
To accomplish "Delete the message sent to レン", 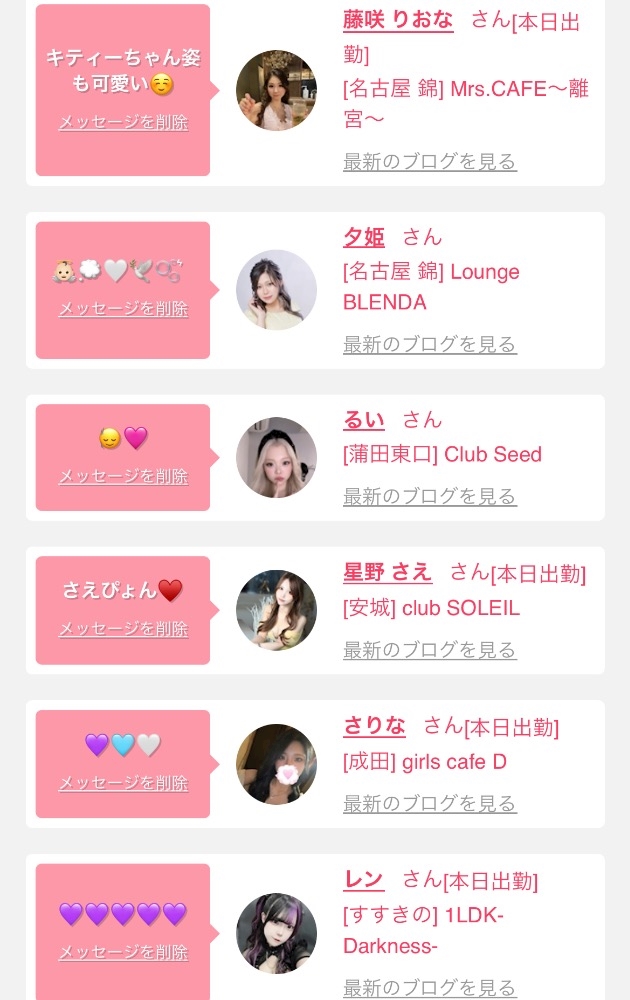I will 123,952.
